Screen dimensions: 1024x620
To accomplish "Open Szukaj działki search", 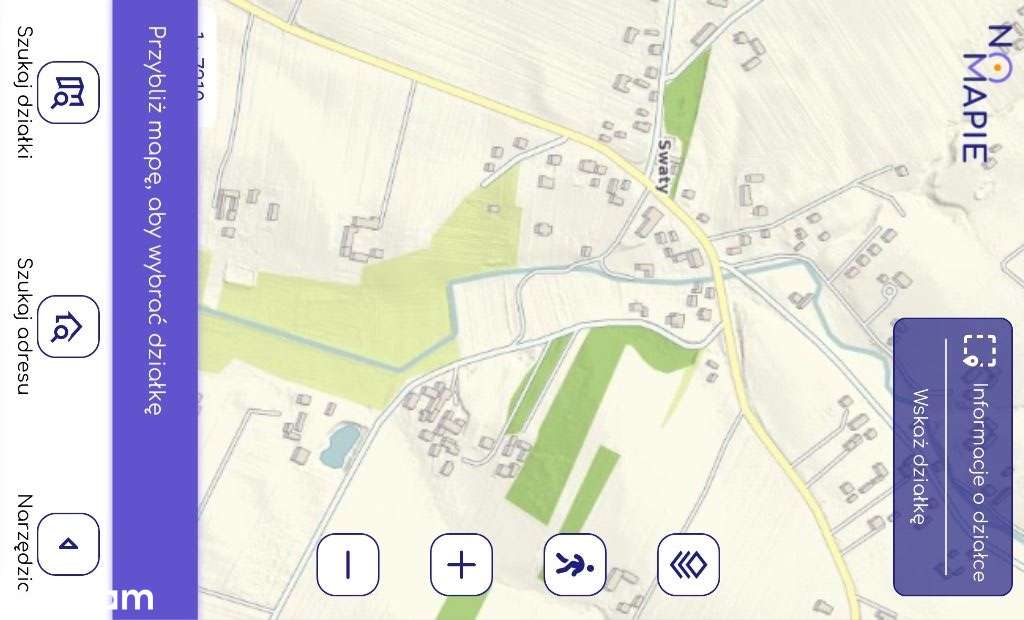I will coord(68,93).
